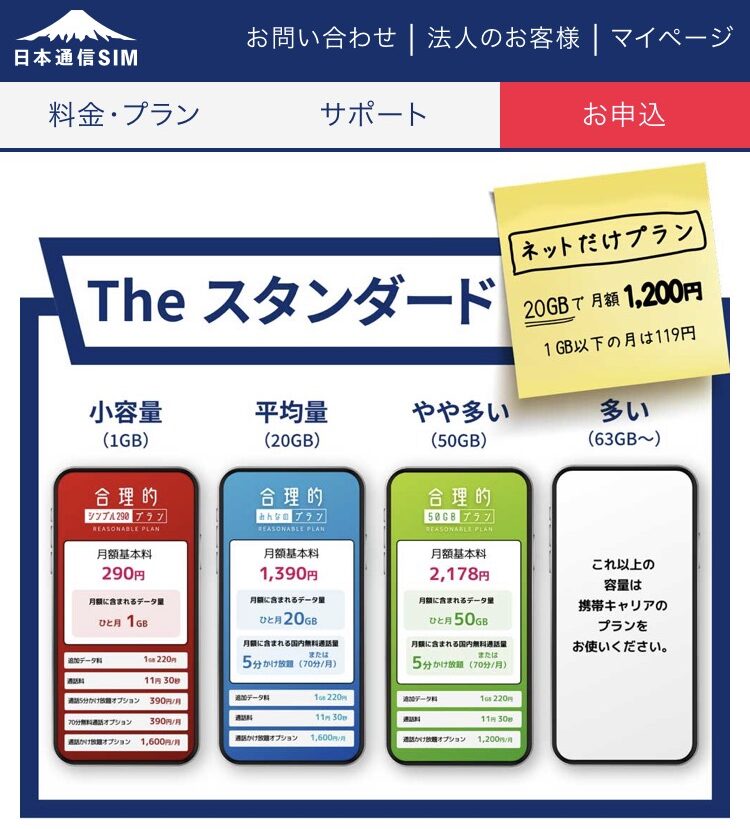Screen dimensions: 750x829
Task: Open the お問い合わせ contact link
Action: [x=323, y=39]
